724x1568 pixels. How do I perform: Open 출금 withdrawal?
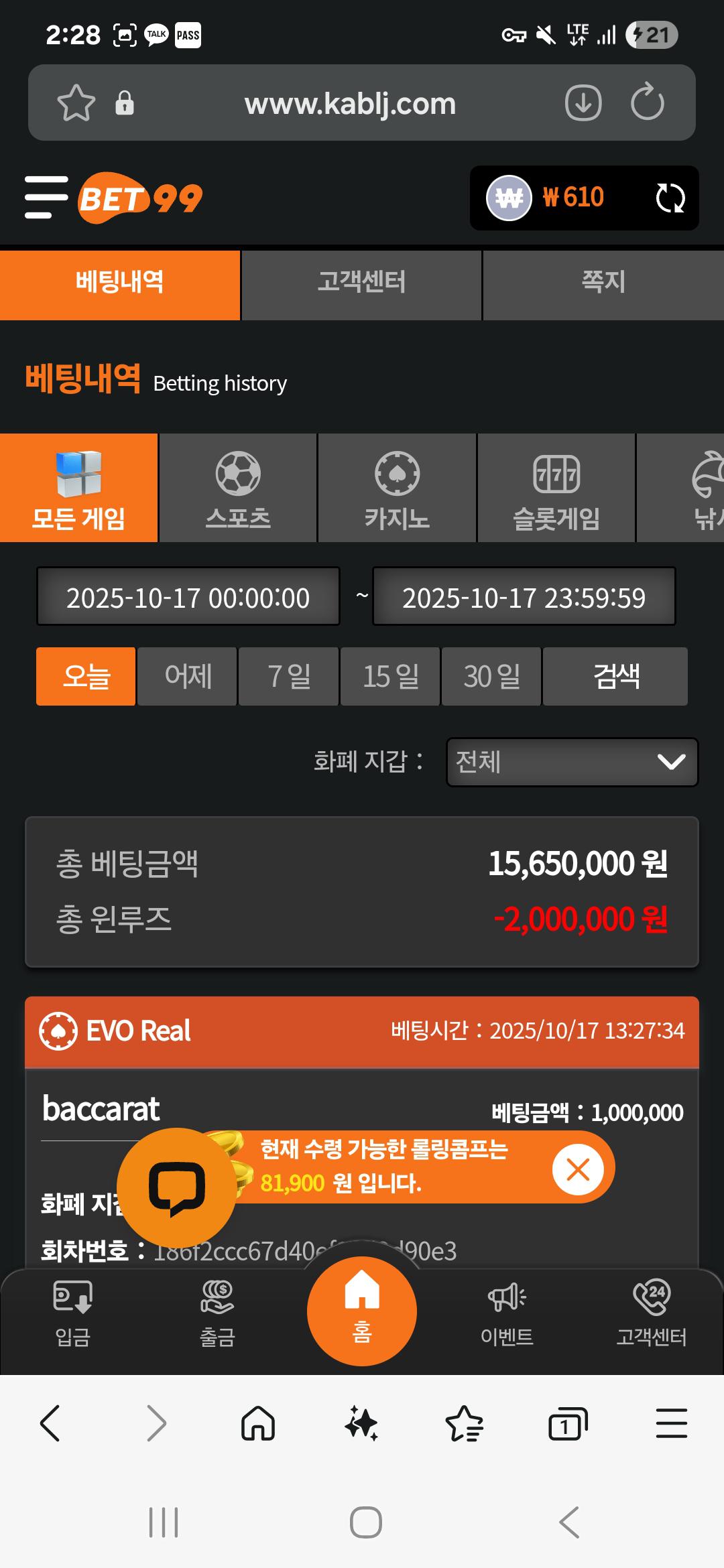217,1313
